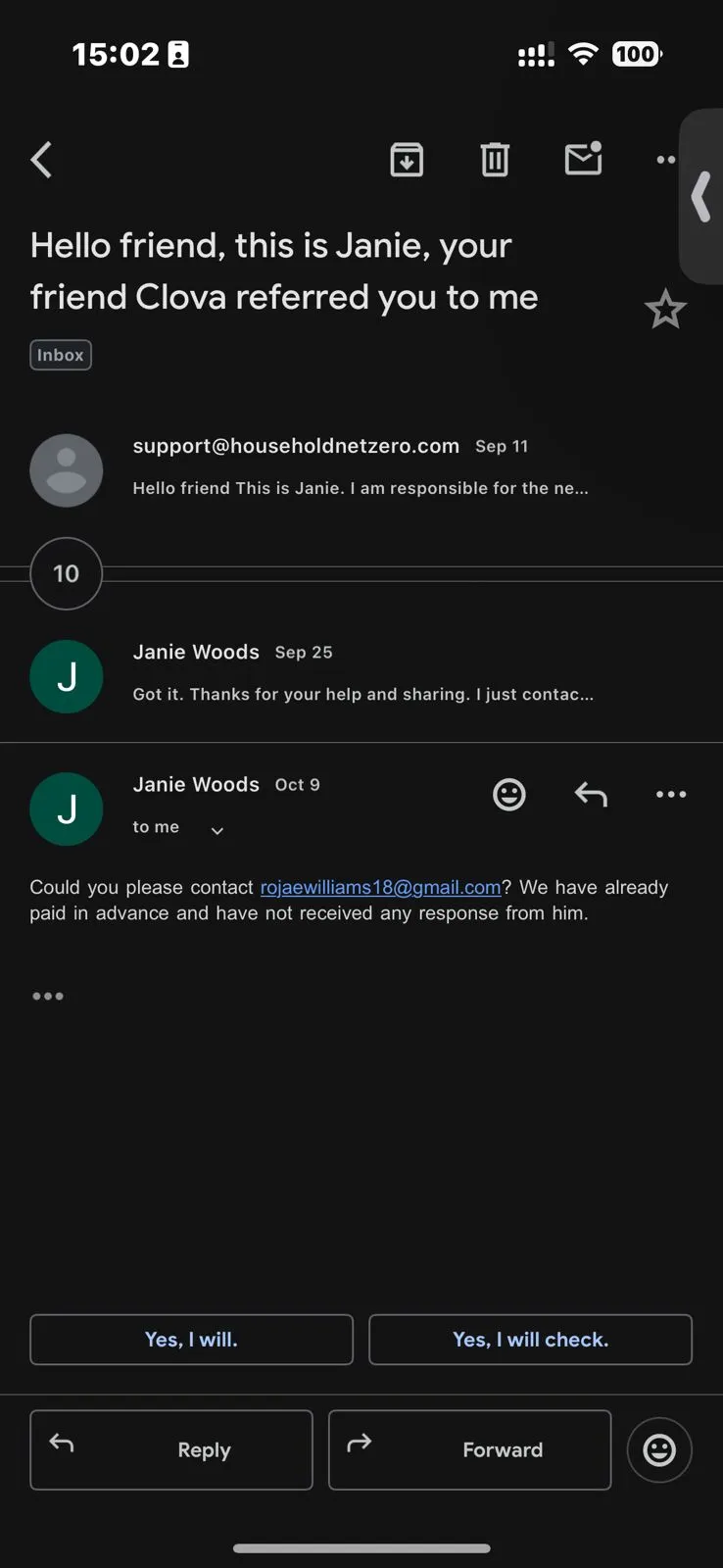This screenshot has width=723, height=1568.
Task: Expand recipient details next to "to me"
Action: (x=217, y=830)
